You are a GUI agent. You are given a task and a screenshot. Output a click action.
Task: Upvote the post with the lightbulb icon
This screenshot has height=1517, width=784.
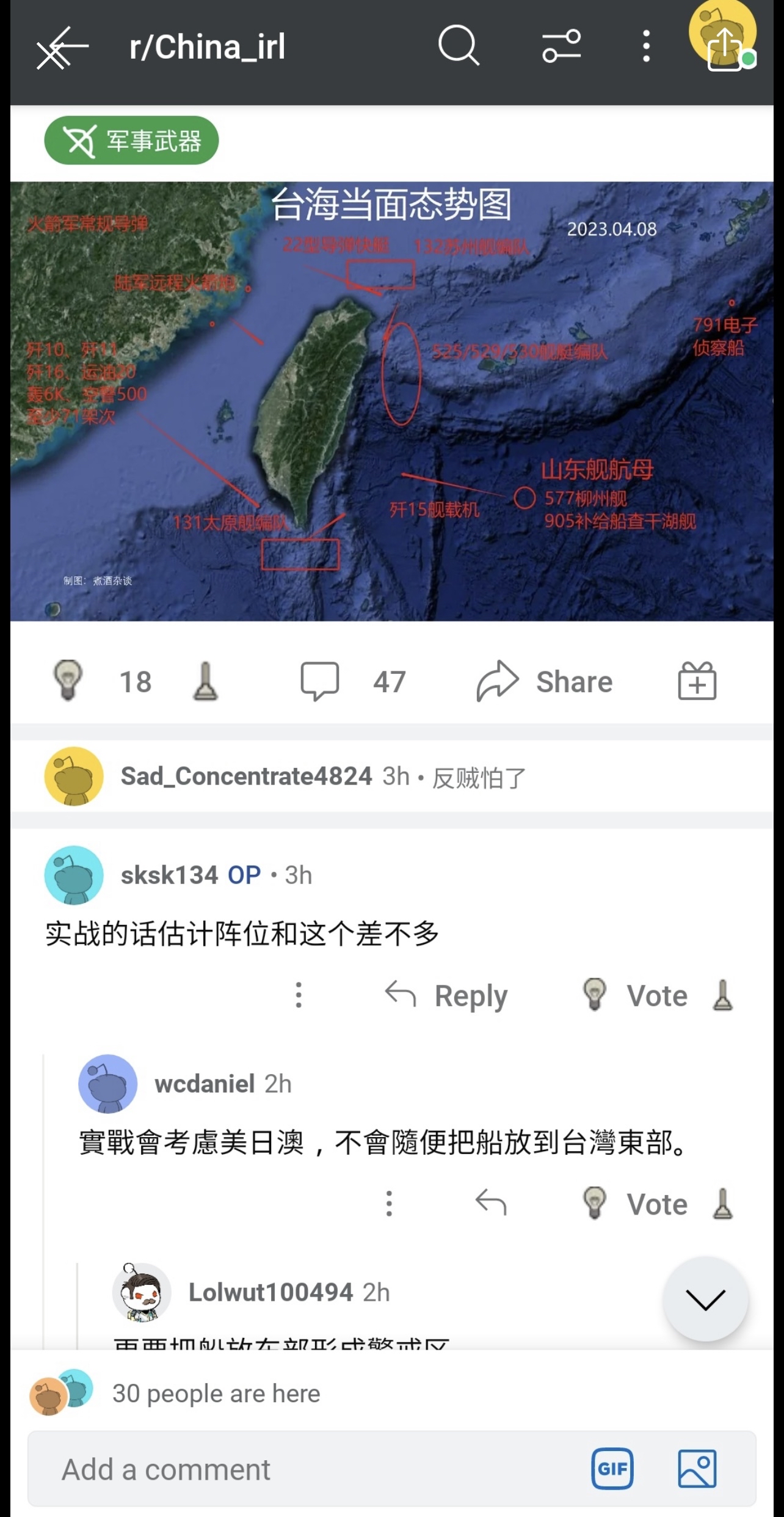tap(68, 681)
